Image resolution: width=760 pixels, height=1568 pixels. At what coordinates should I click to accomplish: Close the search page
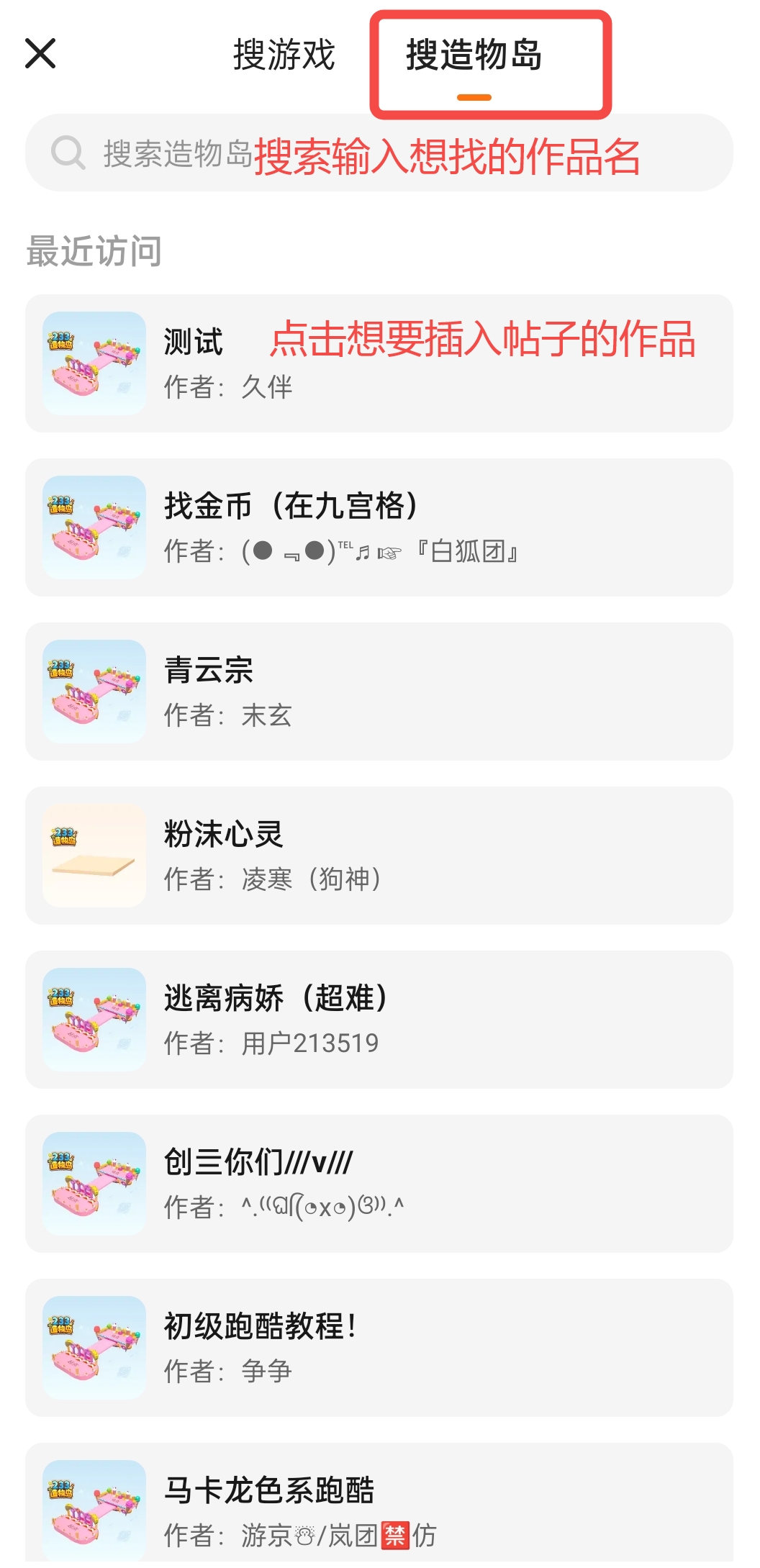click(x=40, y=54)
